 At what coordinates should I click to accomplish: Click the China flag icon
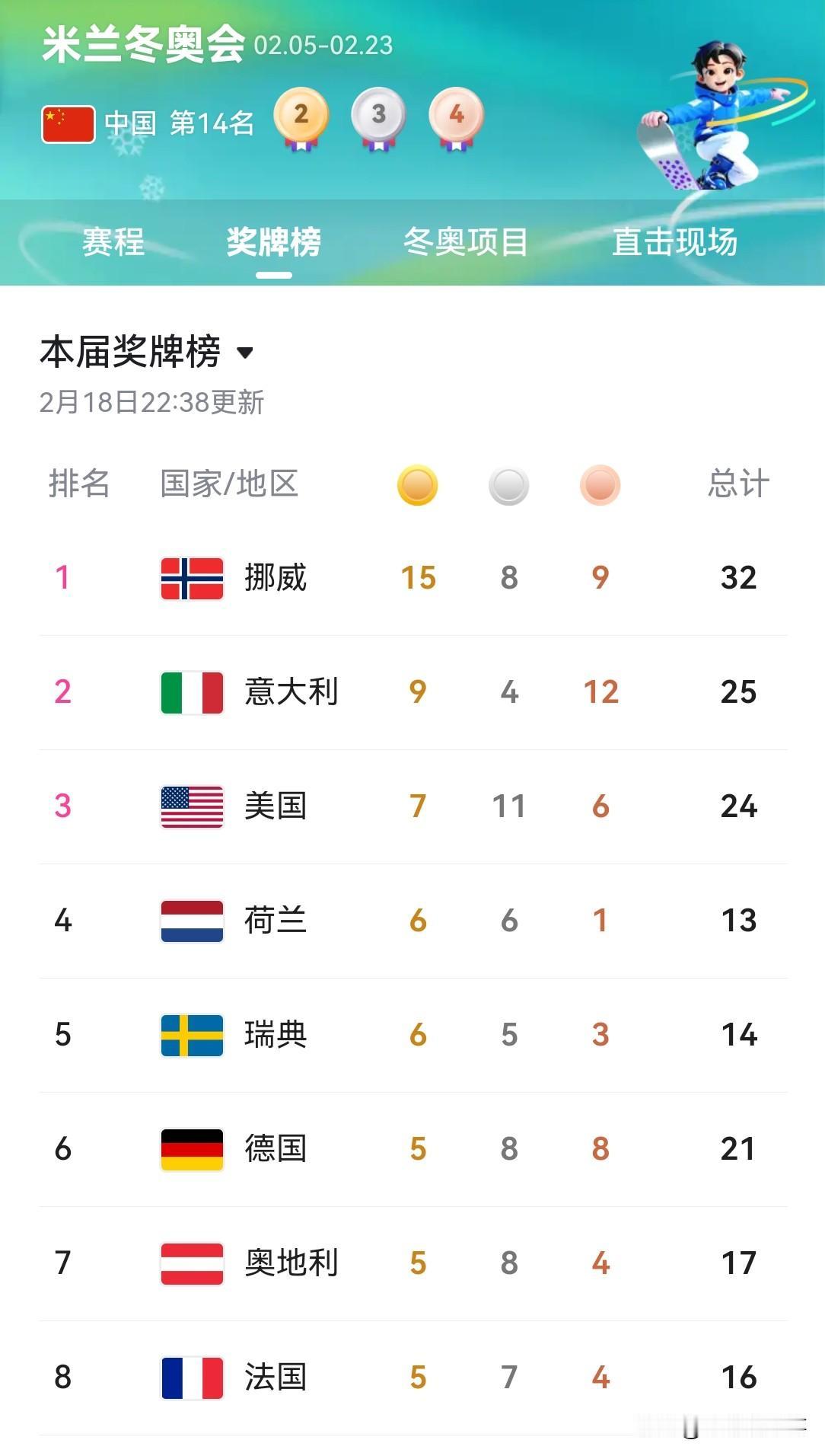(68, 122)
